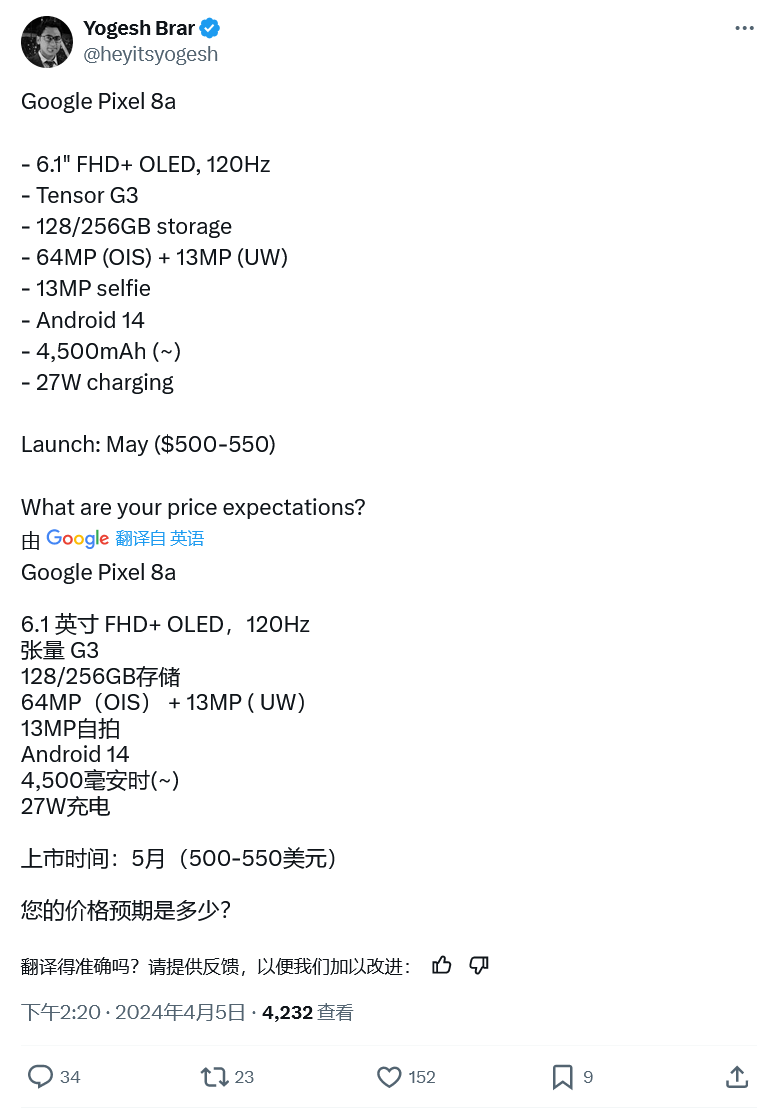Share this tweet

click(736, 1077)
